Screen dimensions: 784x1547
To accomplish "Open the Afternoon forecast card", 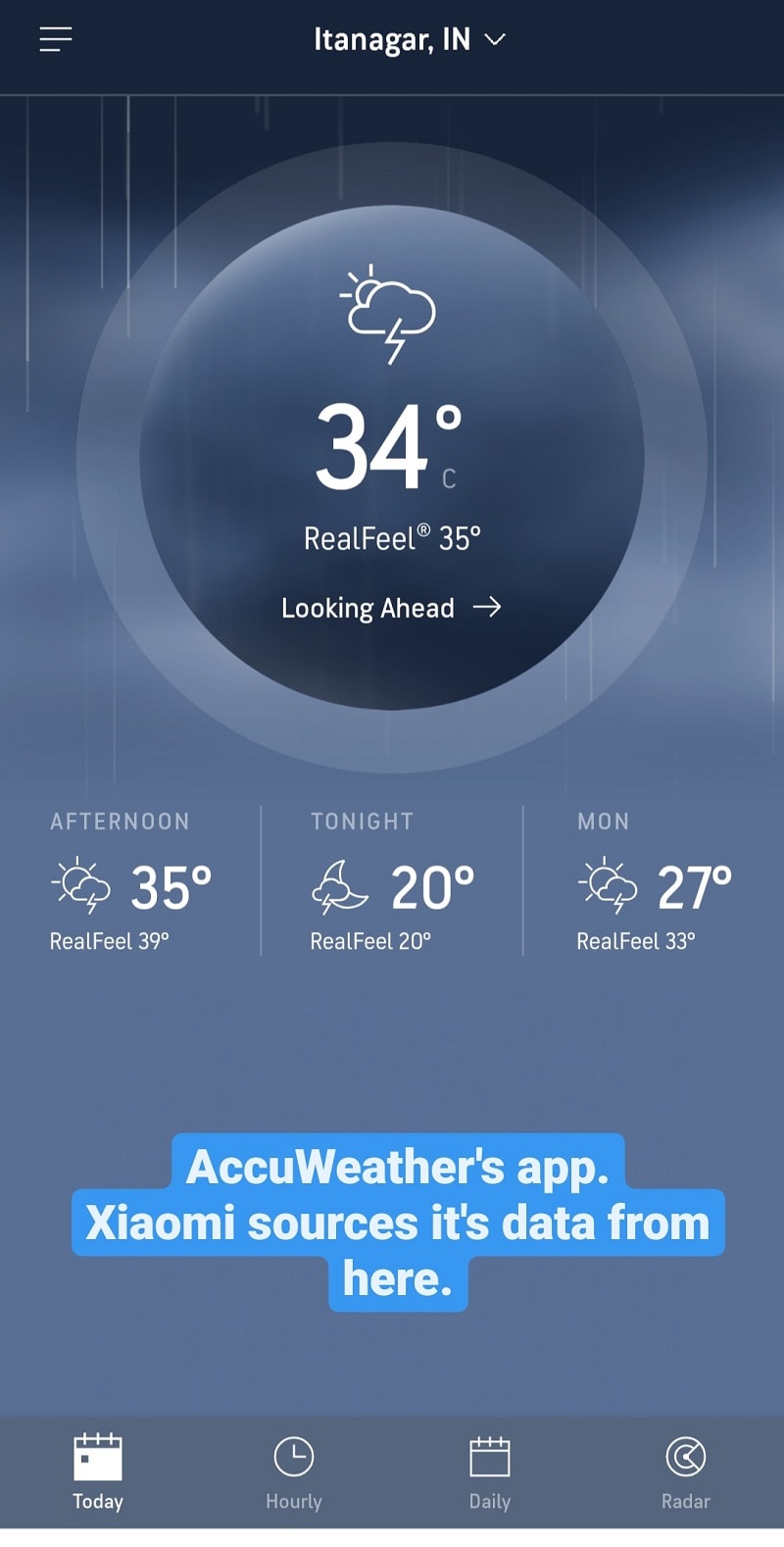I will tap(131, 881).
